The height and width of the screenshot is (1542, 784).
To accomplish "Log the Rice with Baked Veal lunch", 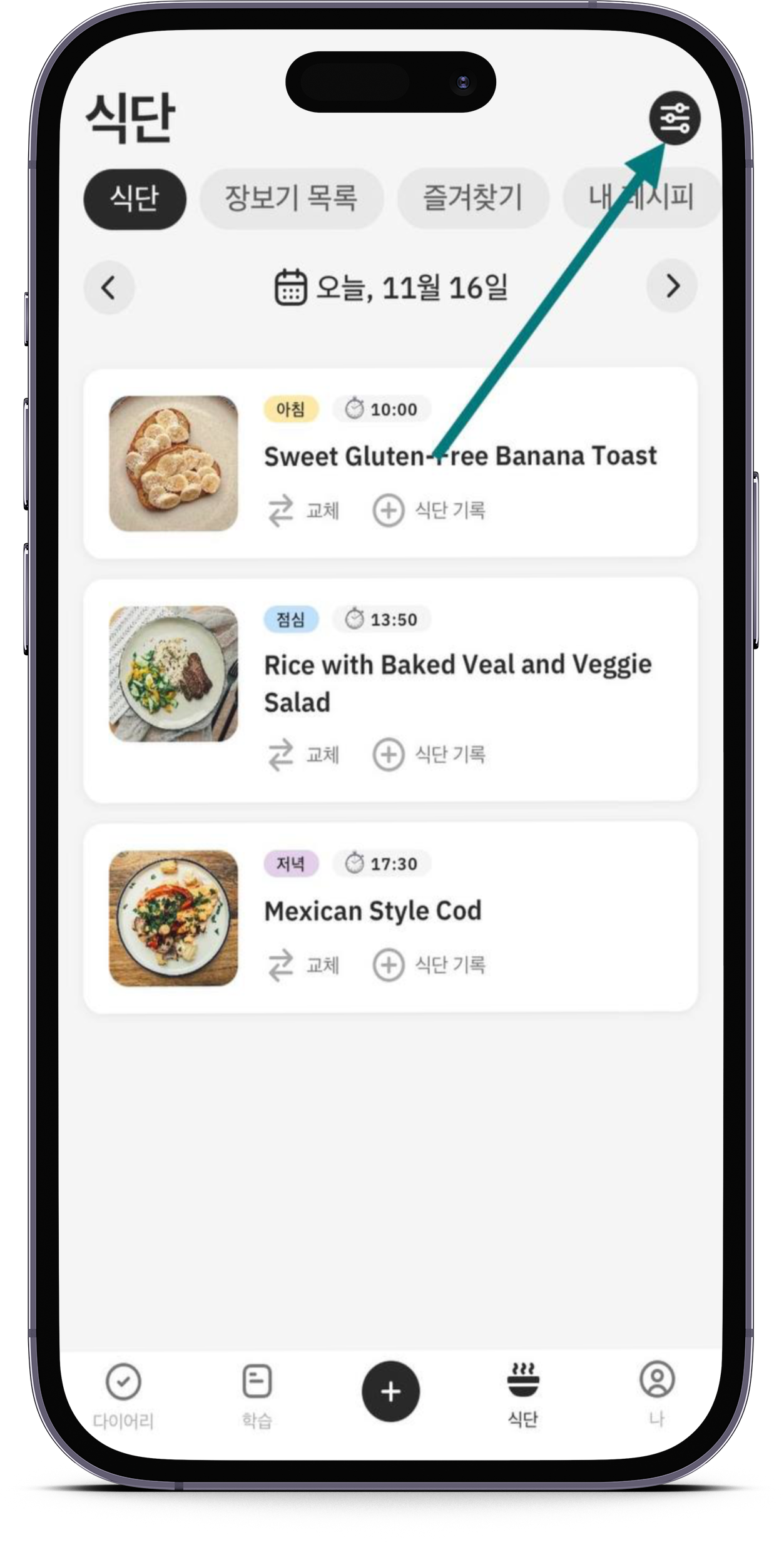I will [430, 754].
